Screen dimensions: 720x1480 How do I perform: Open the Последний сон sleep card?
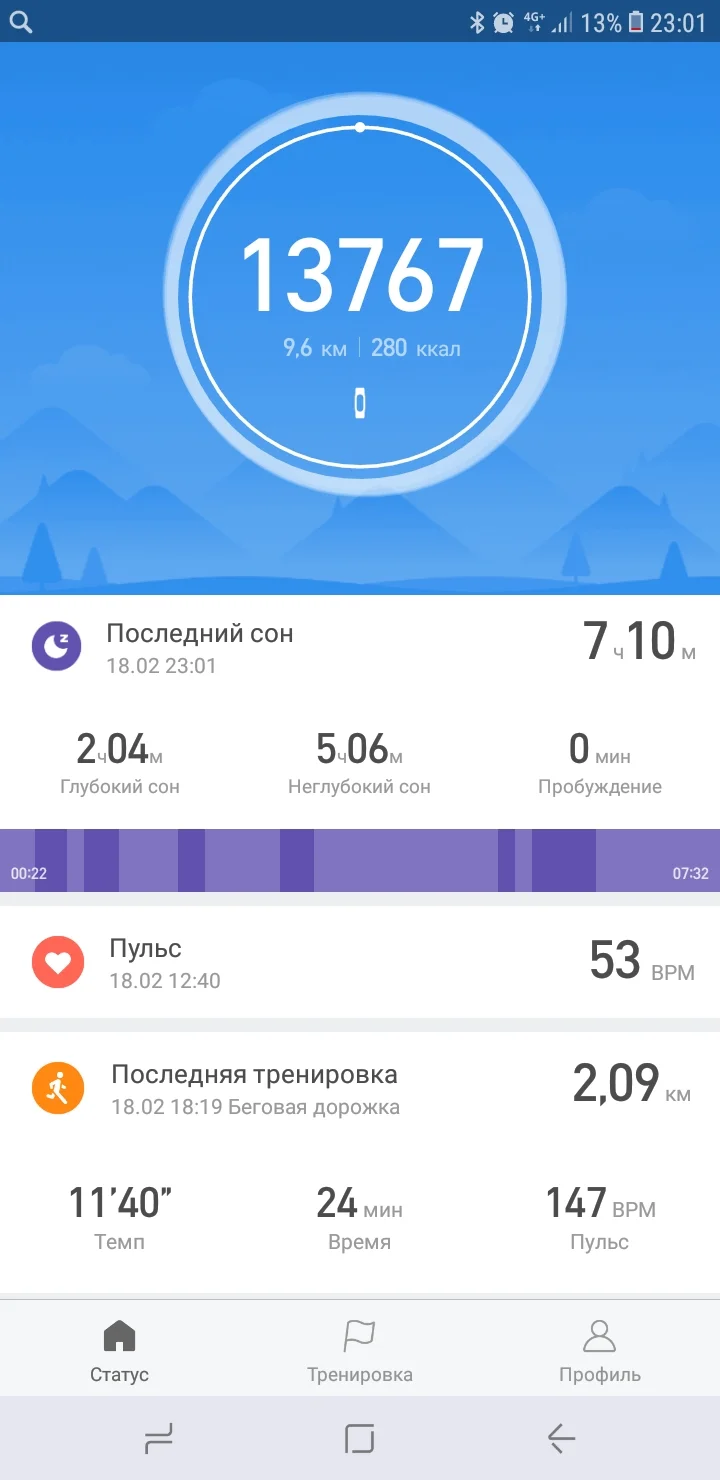pos(360,646)
